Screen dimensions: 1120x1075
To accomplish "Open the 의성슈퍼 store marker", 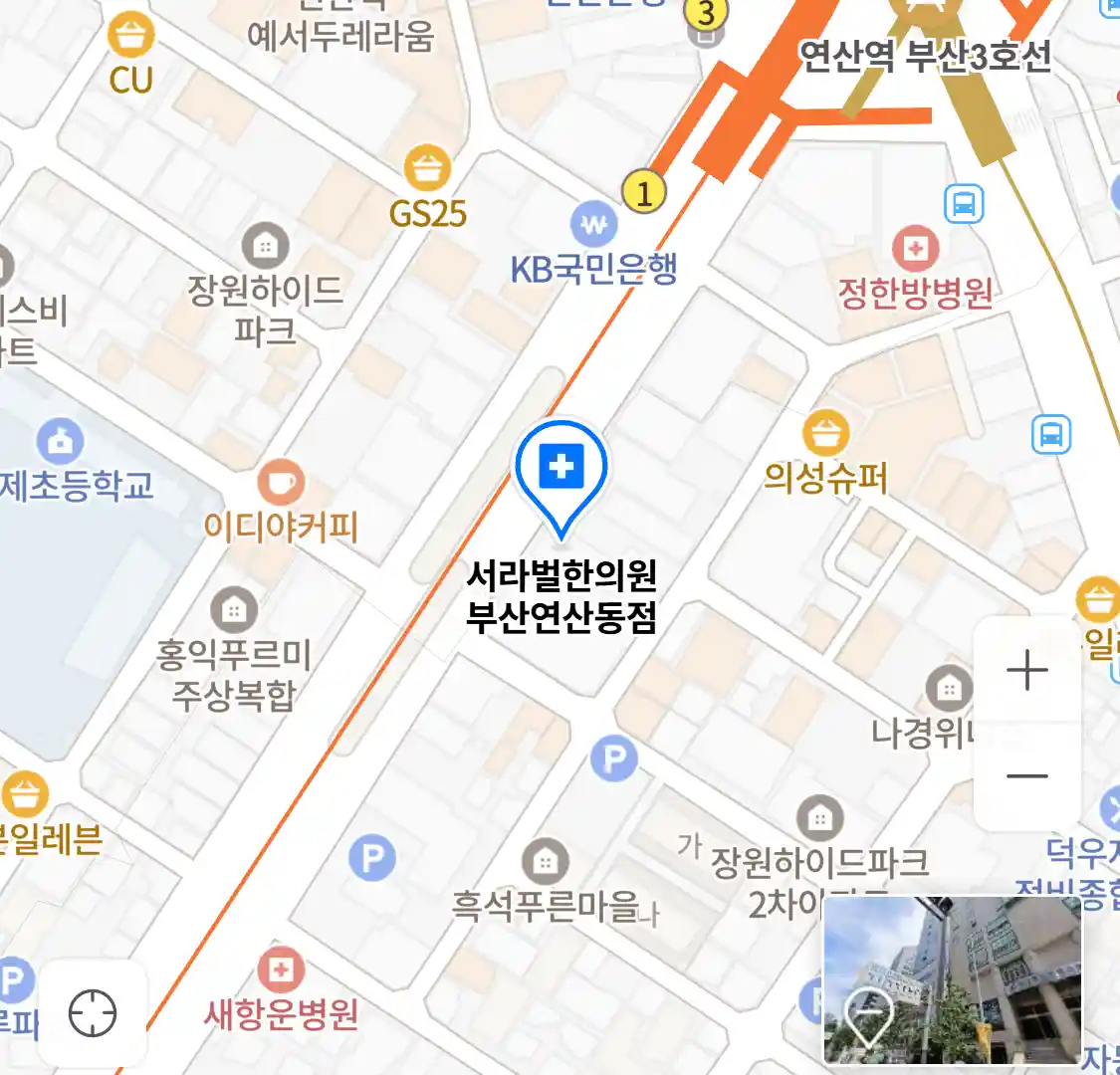I will click(x=825, y=434).
